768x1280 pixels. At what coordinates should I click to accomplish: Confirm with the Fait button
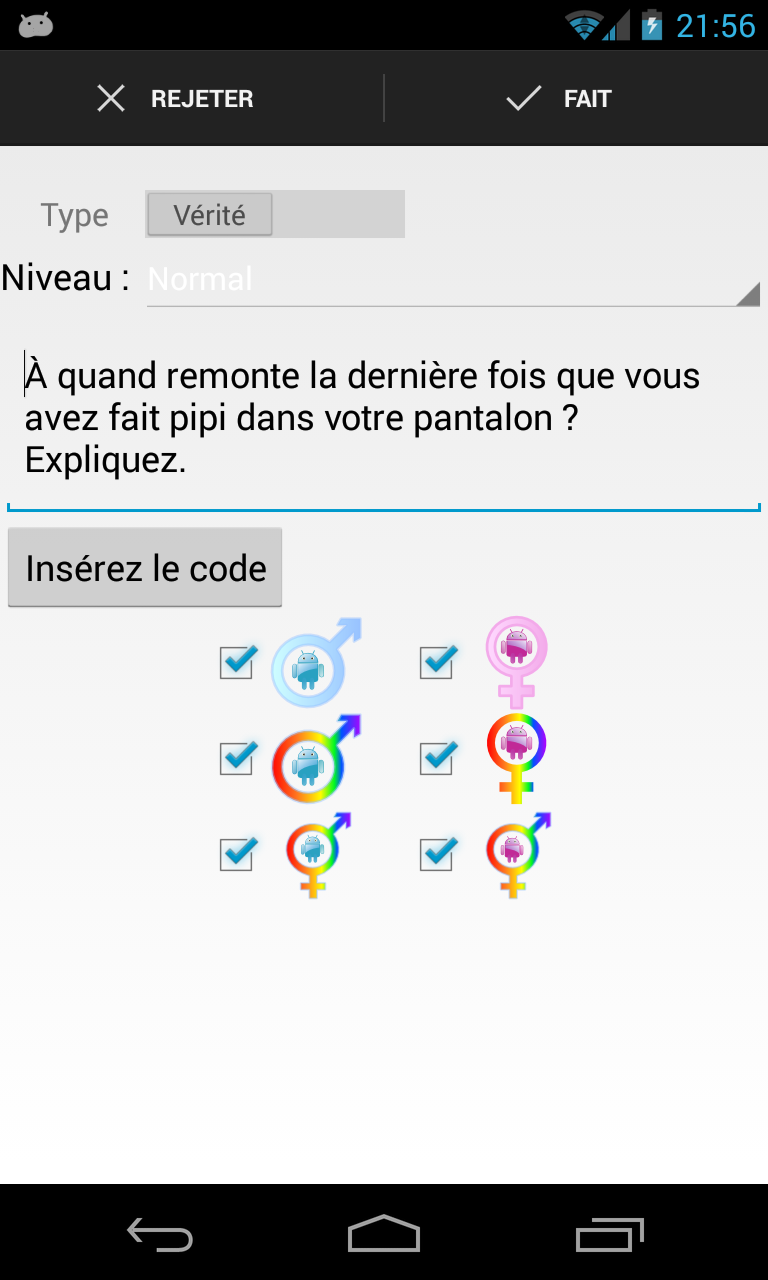coord(558,99)
